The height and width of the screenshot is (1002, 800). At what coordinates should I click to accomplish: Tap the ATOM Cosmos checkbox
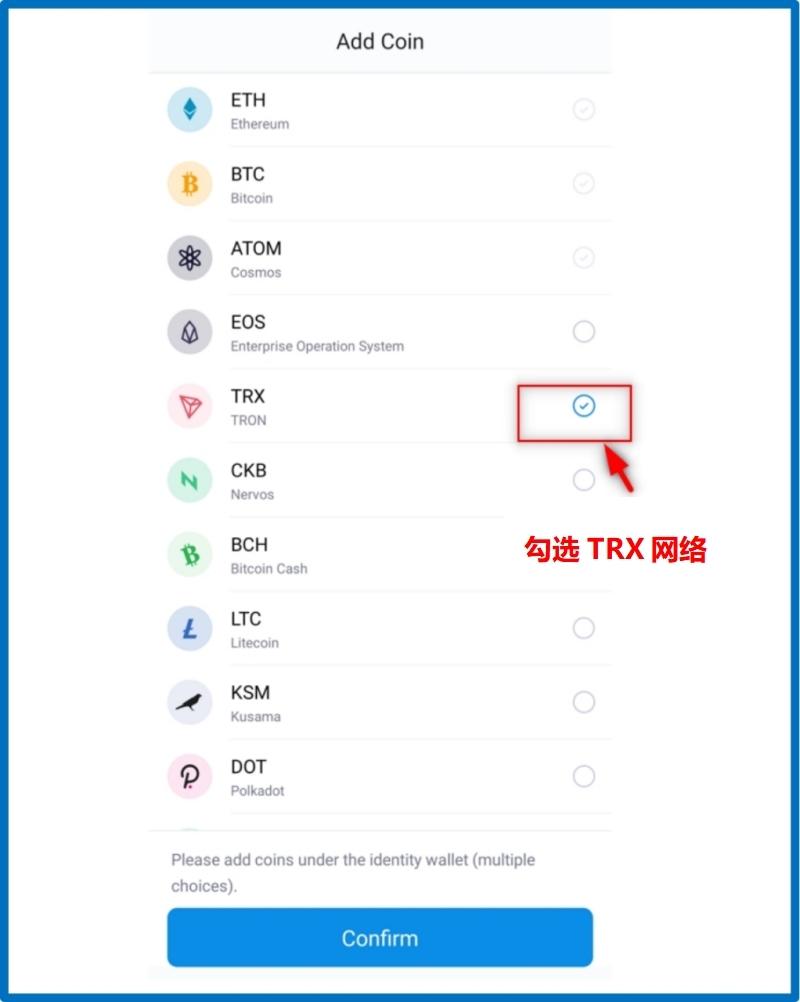click(x=584, y=257)
